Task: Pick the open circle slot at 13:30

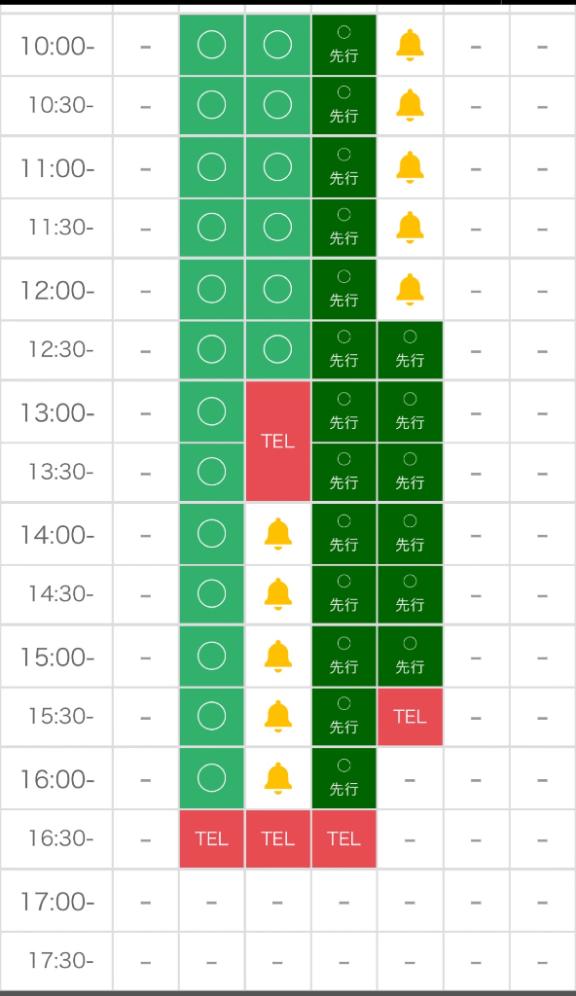Action: 211,472
